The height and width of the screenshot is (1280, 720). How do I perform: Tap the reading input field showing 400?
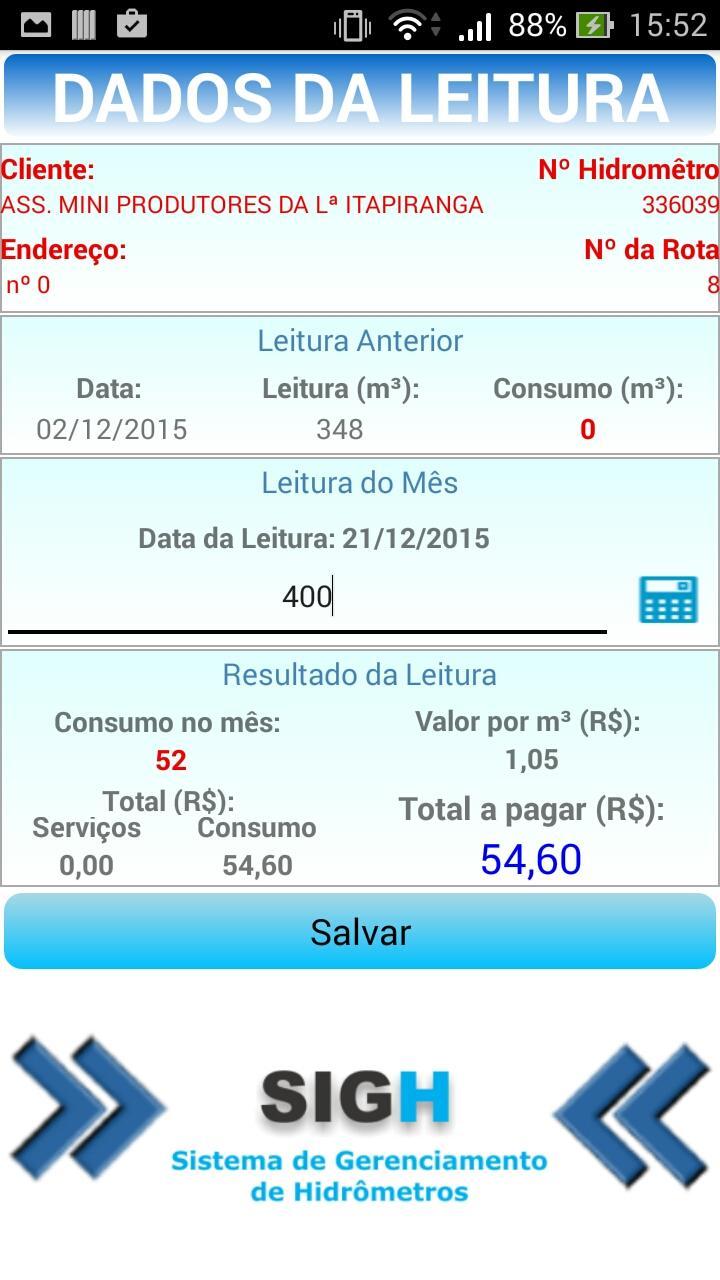coord(307,598)
